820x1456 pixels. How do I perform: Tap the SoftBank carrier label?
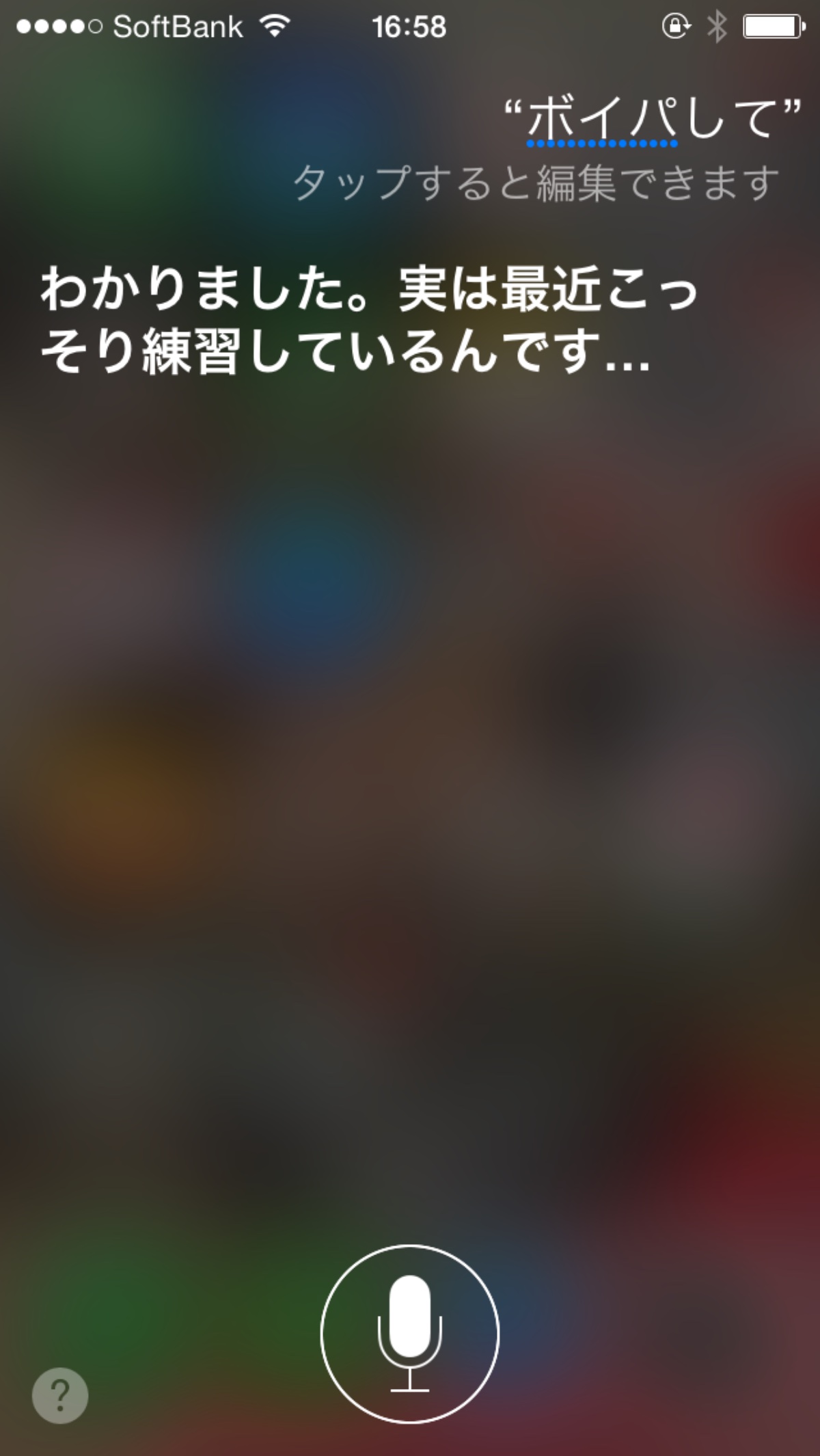click(x=176, y=26)
